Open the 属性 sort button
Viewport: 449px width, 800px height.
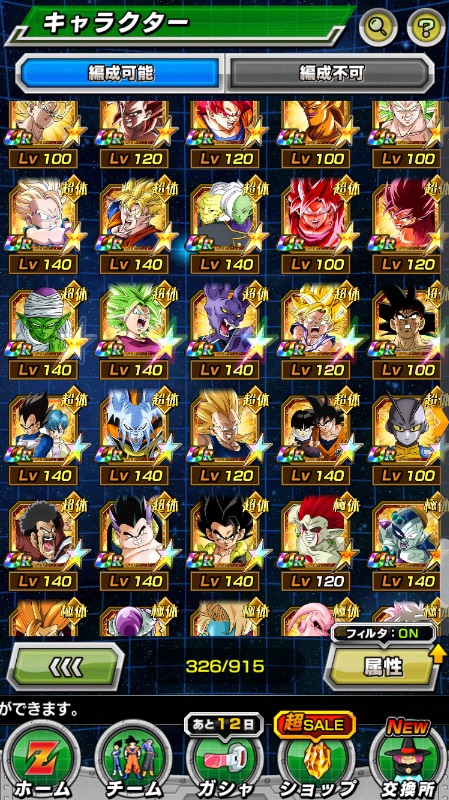pos(383,666)
